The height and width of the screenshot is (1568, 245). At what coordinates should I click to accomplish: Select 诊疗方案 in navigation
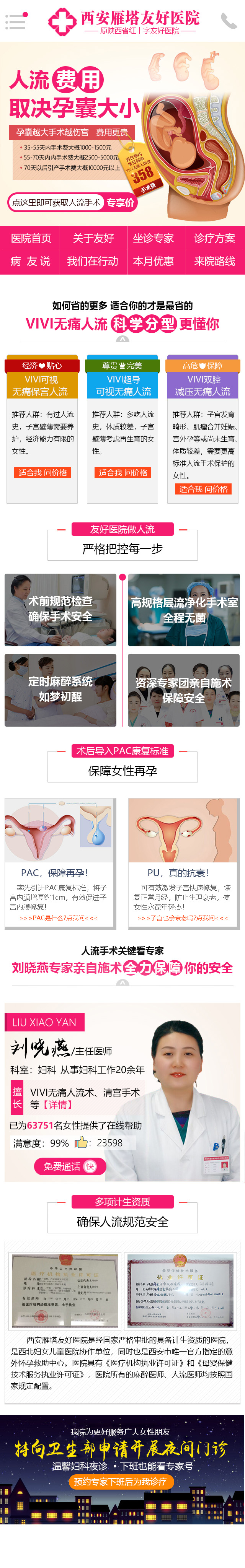coord(214,238)
